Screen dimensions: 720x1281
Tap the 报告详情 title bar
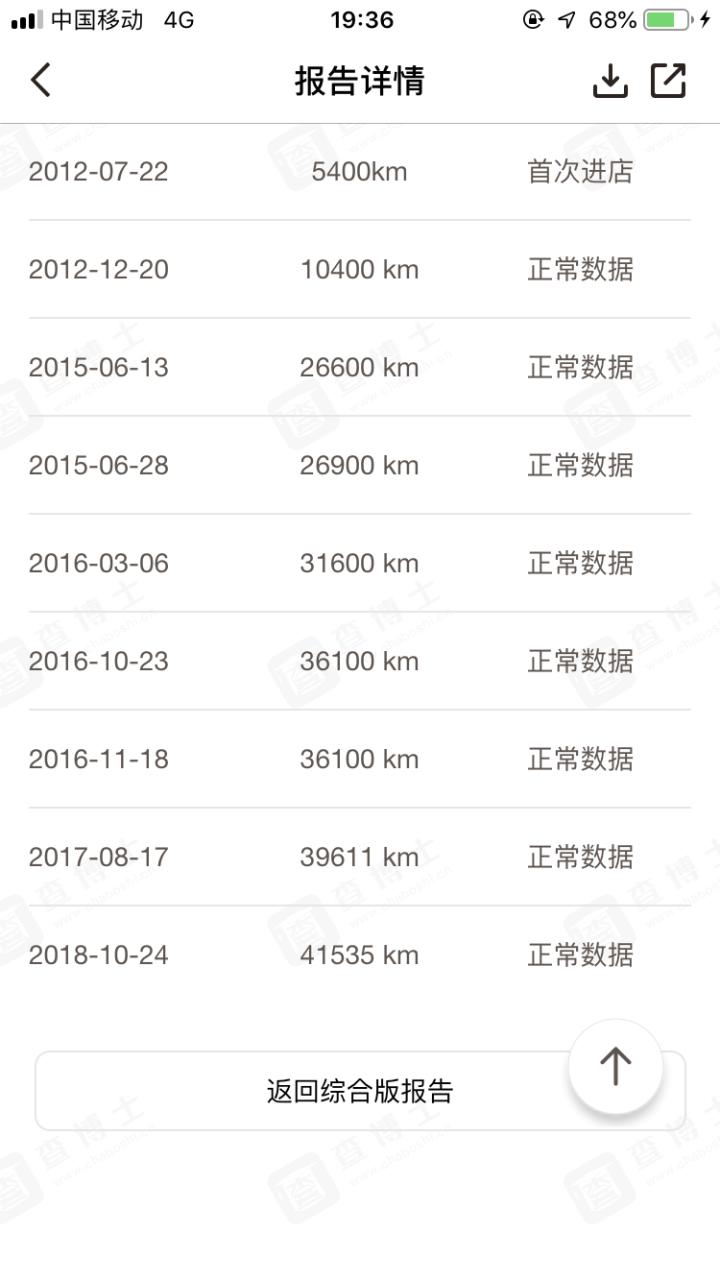tap(360, 80)
